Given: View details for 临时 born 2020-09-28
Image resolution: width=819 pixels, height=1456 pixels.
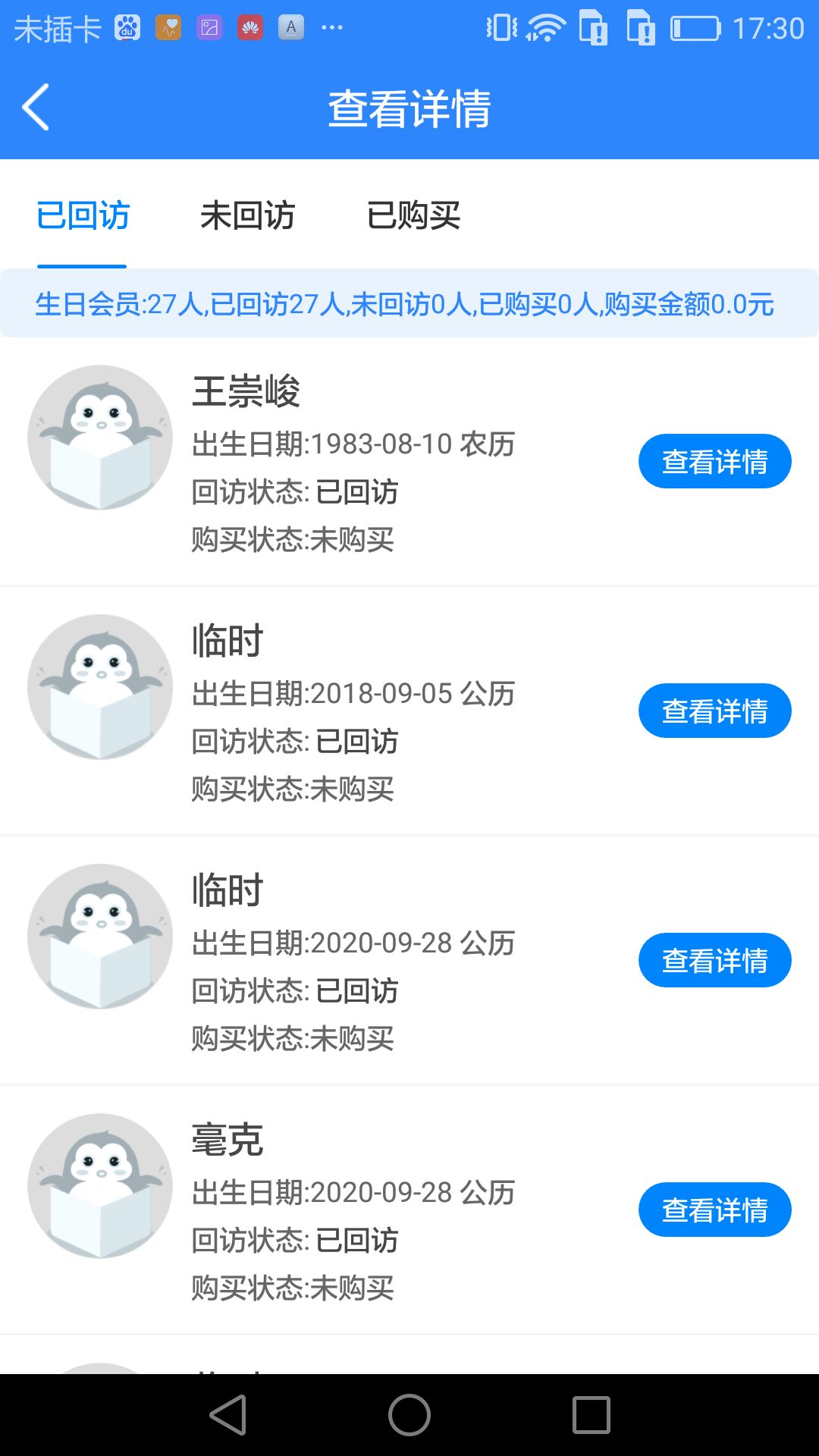Looking at the screenshot, I should [714, 960].
